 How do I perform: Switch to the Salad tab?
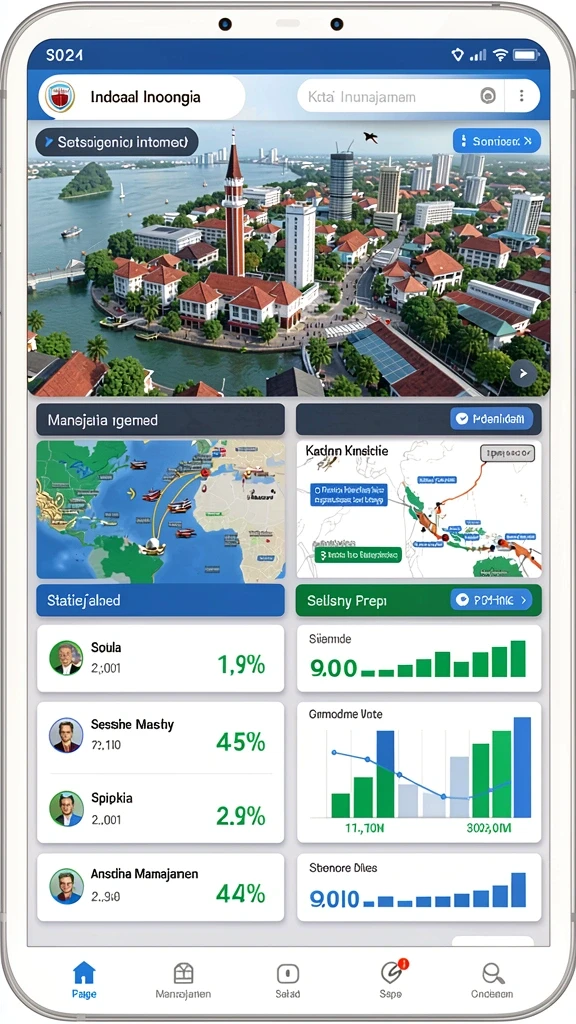click(287, 982)
